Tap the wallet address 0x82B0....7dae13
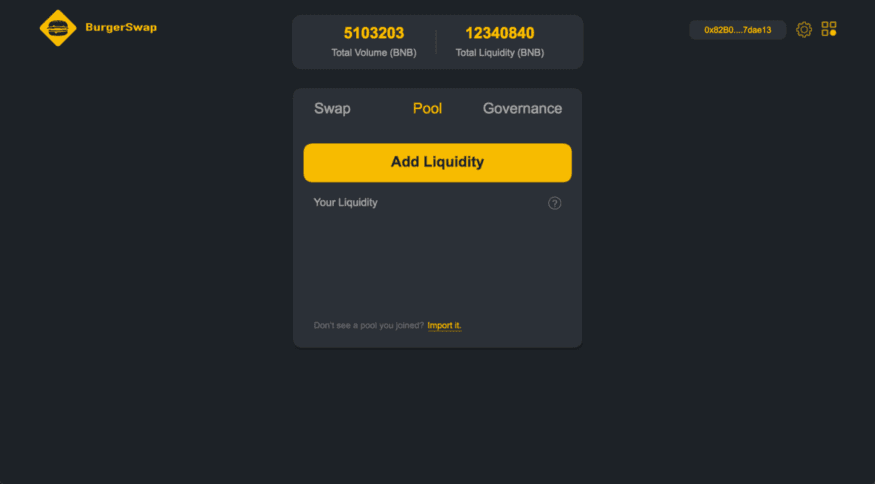The height and width of the screenshot is (484, 875). coord(737,30)
